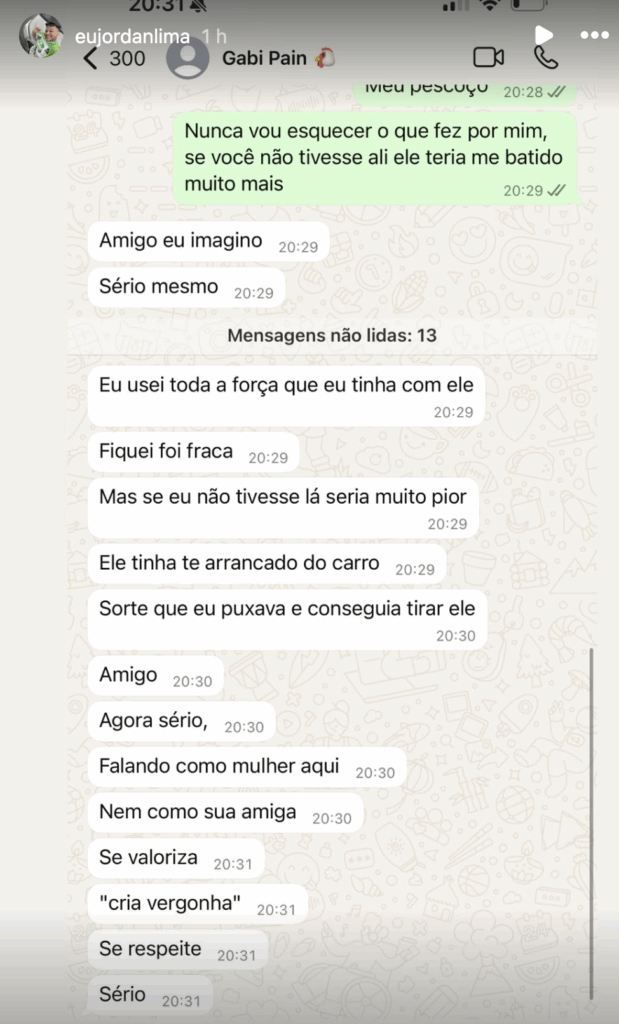The height and width of the screenshot is (1024, 619).
Task: Resume story playback with play icon
Action: (x=544, y=35)
